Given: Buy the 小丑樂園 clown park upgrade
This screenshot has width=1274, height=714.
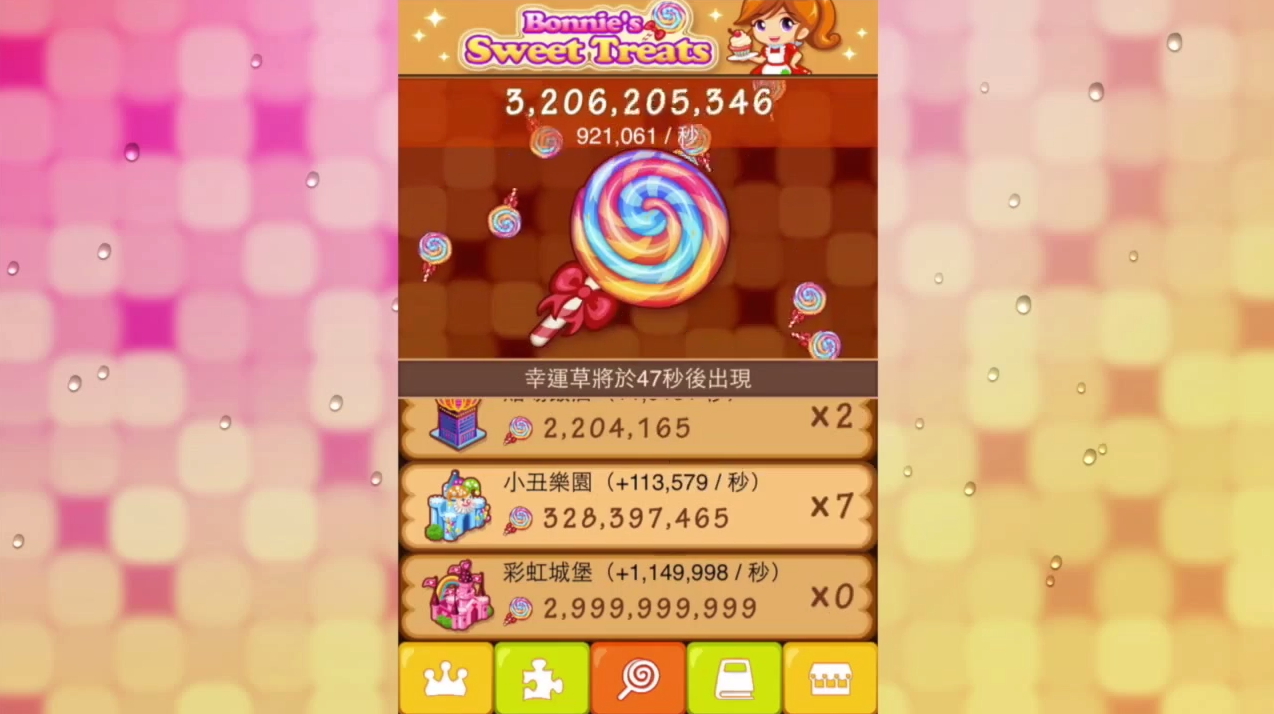Looking at the screenshot, I should coord(637,505).
